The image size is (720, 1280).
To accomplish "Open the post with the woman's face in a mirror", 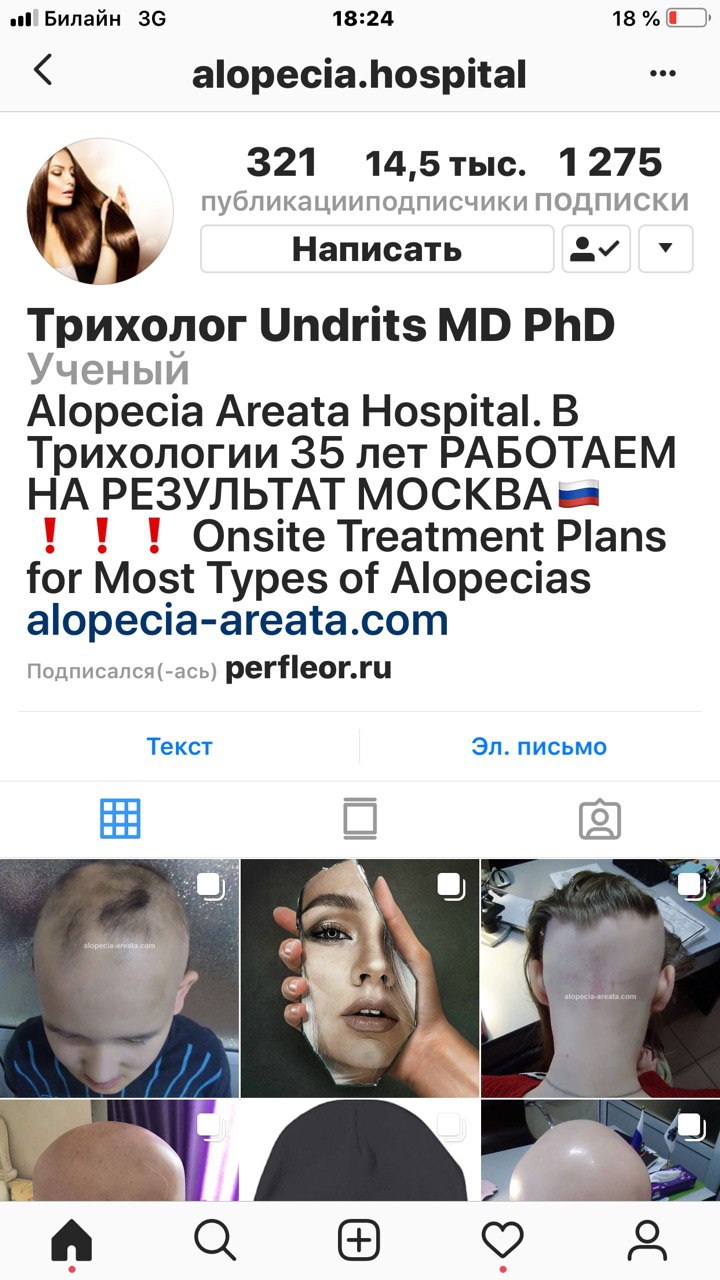I will (360, 979).
